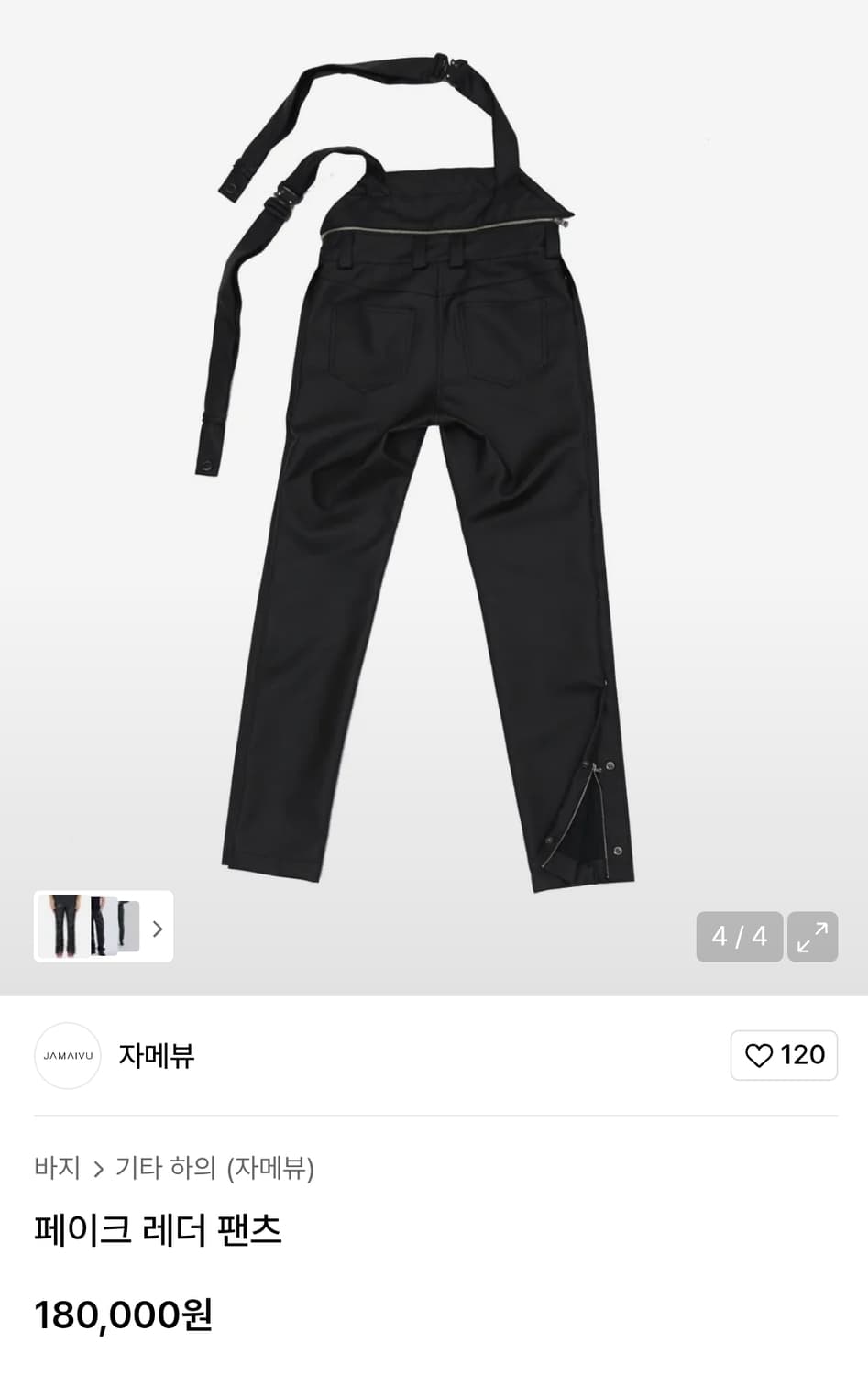The width and height of the screenshot is (868, 1375).
Task: Expand product image to fullscreen
Action: point(812,936)
